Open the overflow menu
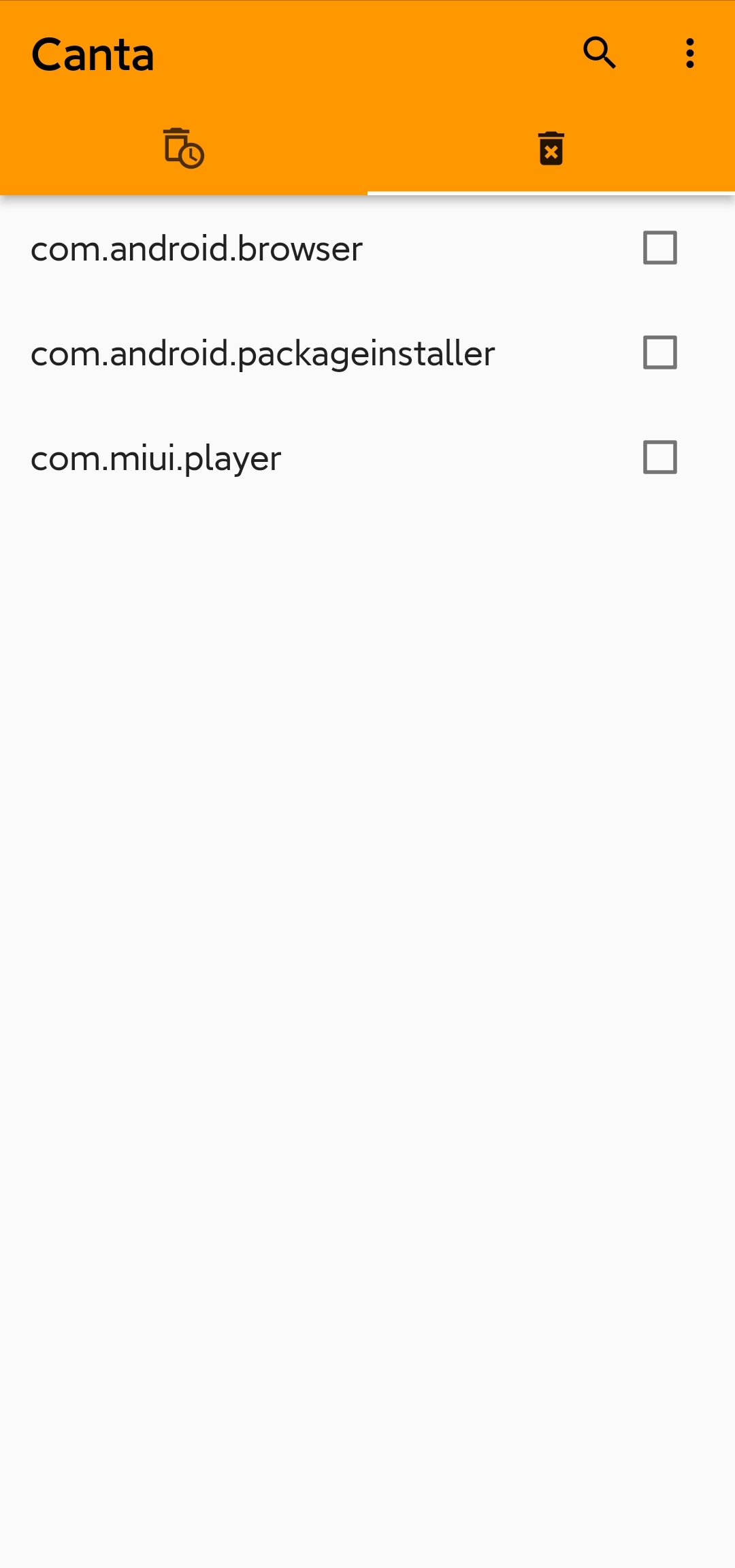 click(x=689, y=53)
